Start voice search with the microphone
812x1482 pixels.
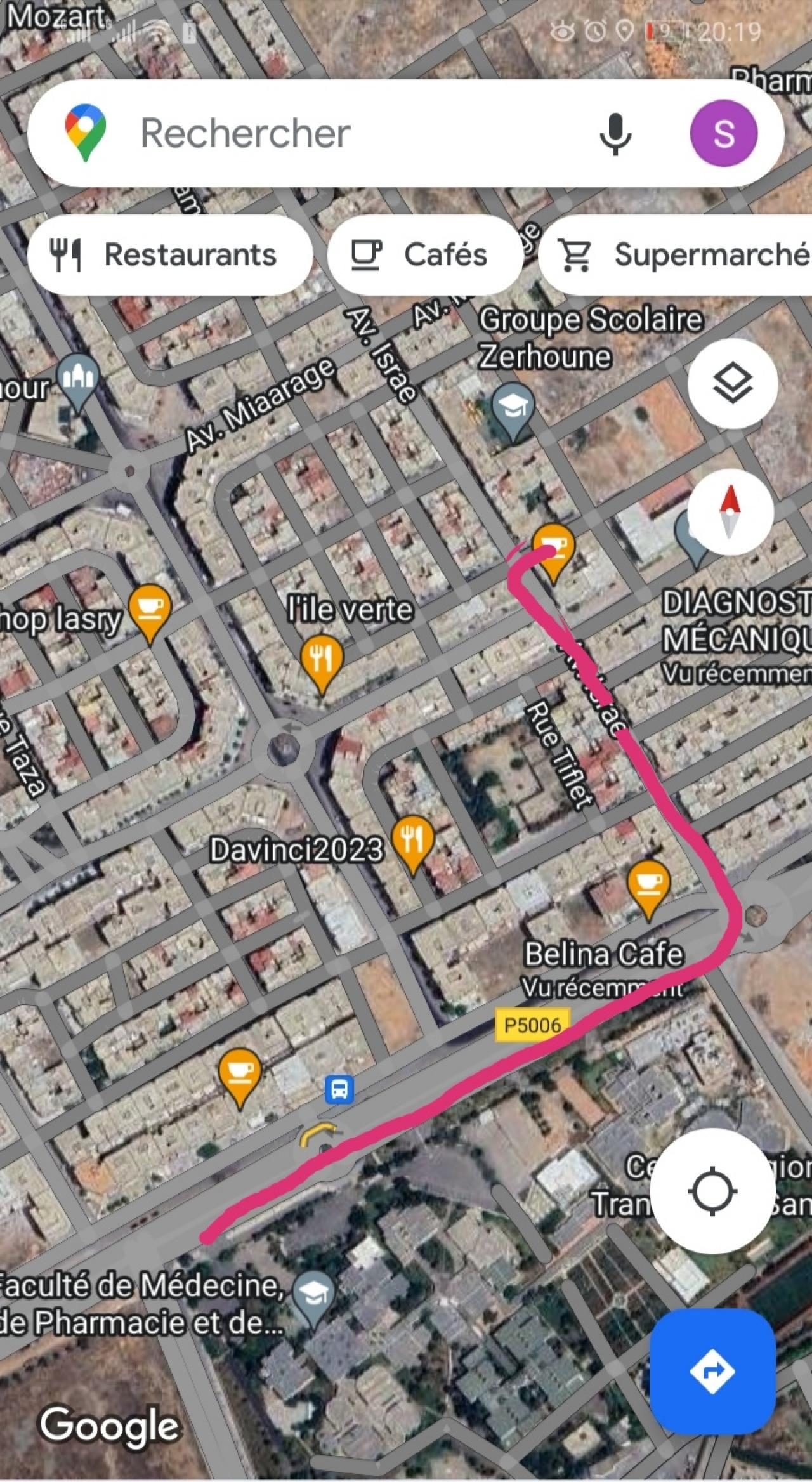pos(615,133)
